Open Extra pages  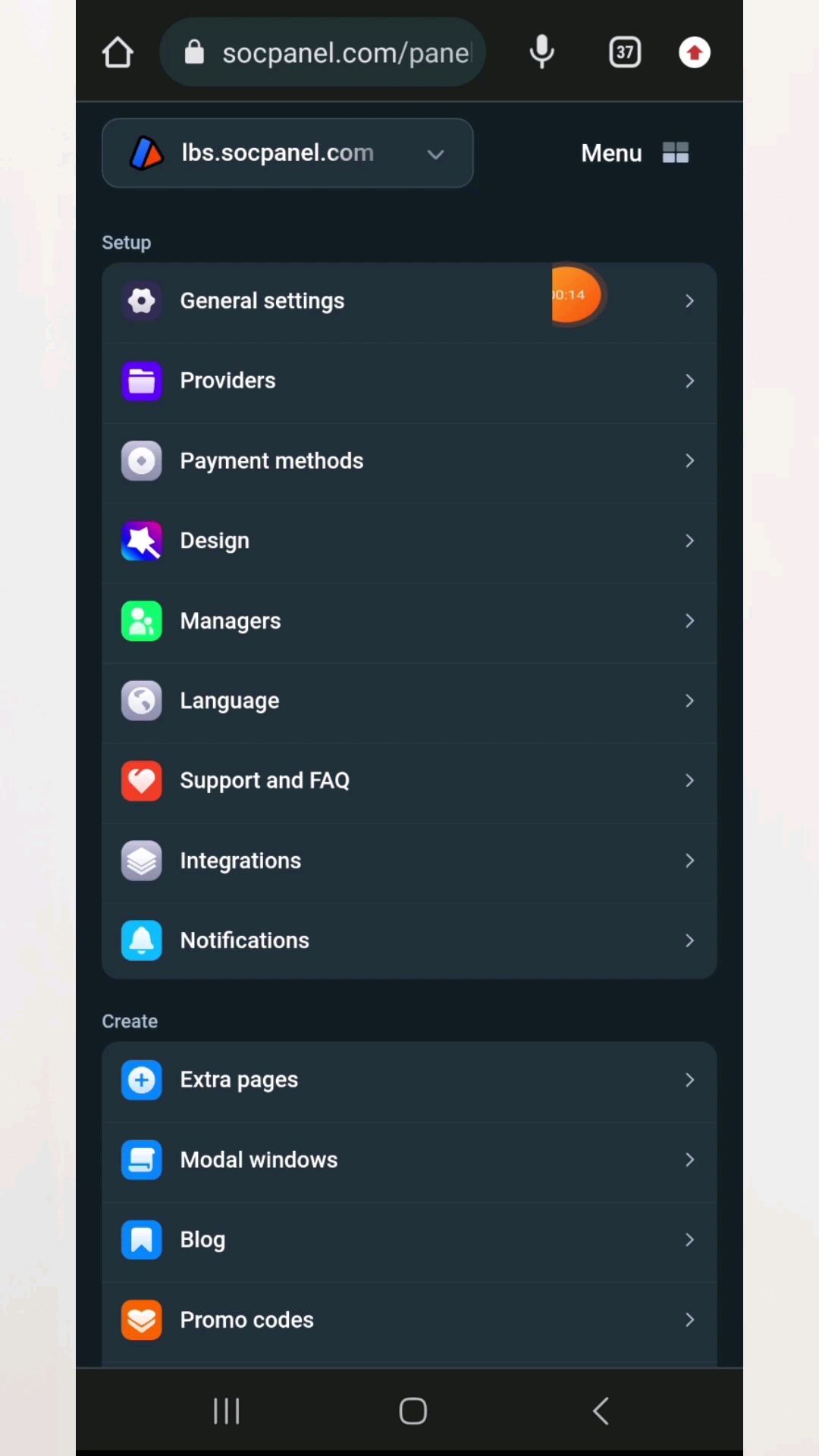pos(409,1080)
